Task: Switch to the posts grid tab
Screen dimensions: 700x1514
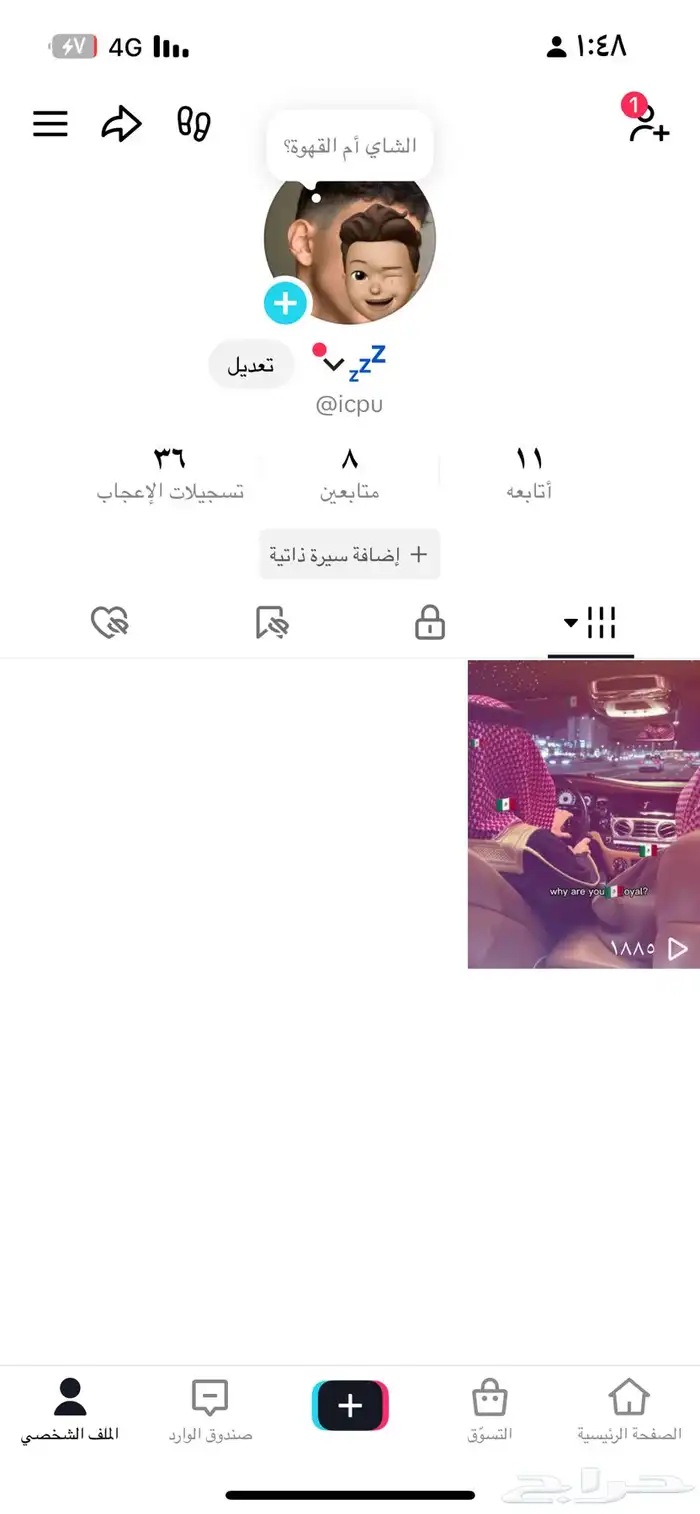Action: click(590, 624)
